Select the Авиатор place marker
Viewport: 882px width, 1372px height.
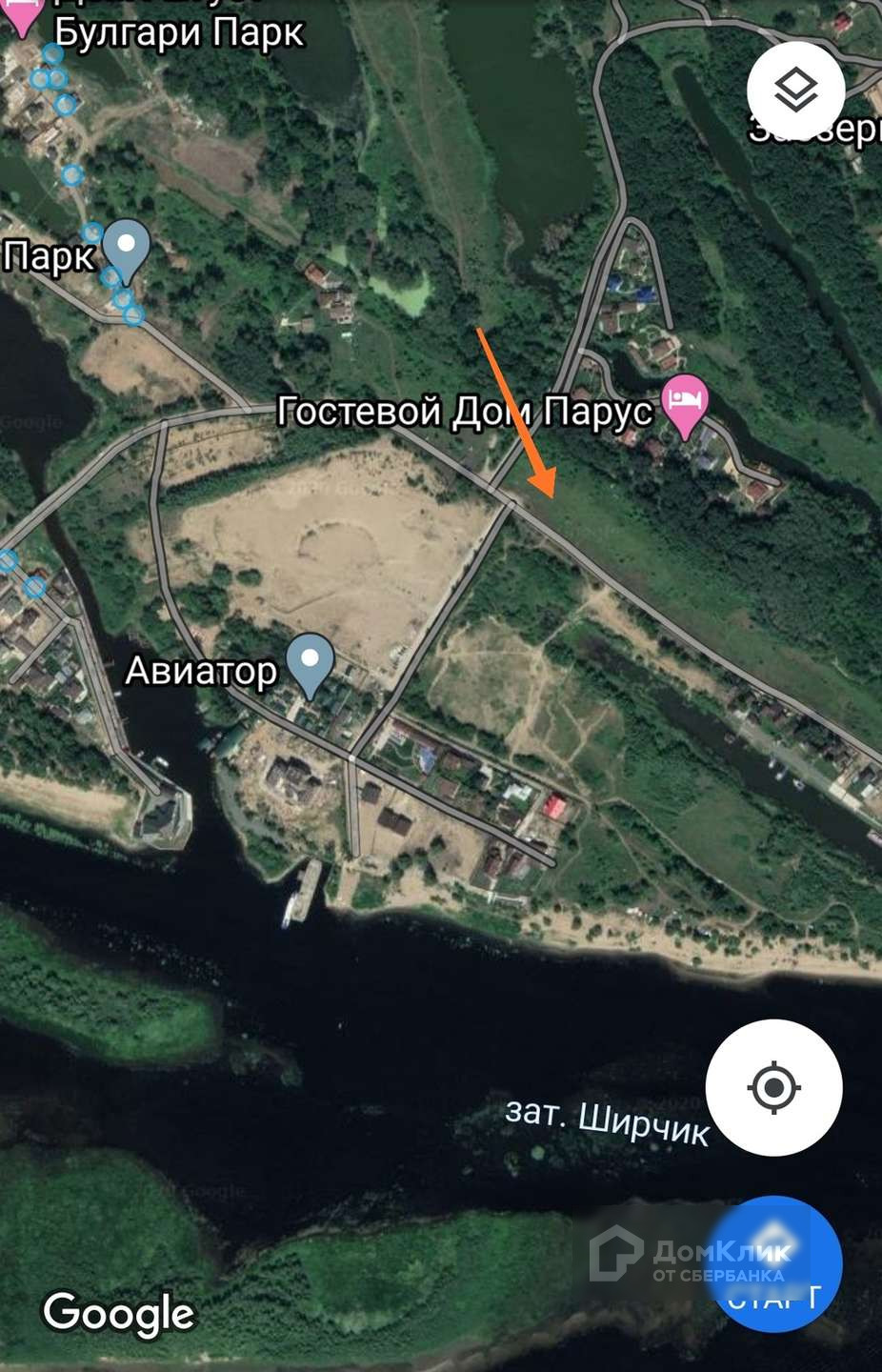coord(311,663)
